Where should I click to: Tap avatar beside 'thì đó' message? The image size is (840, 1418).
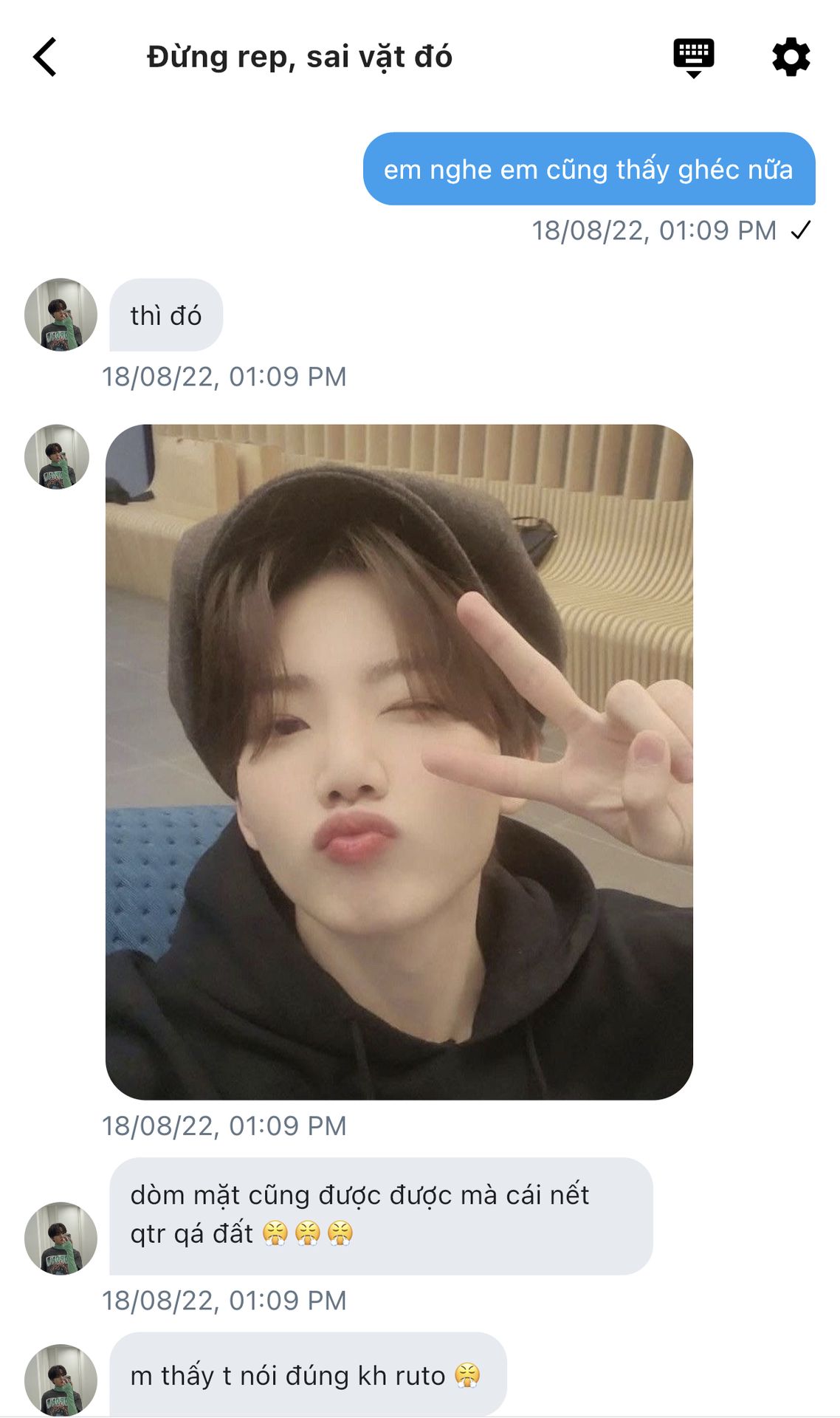pos(61,315)
